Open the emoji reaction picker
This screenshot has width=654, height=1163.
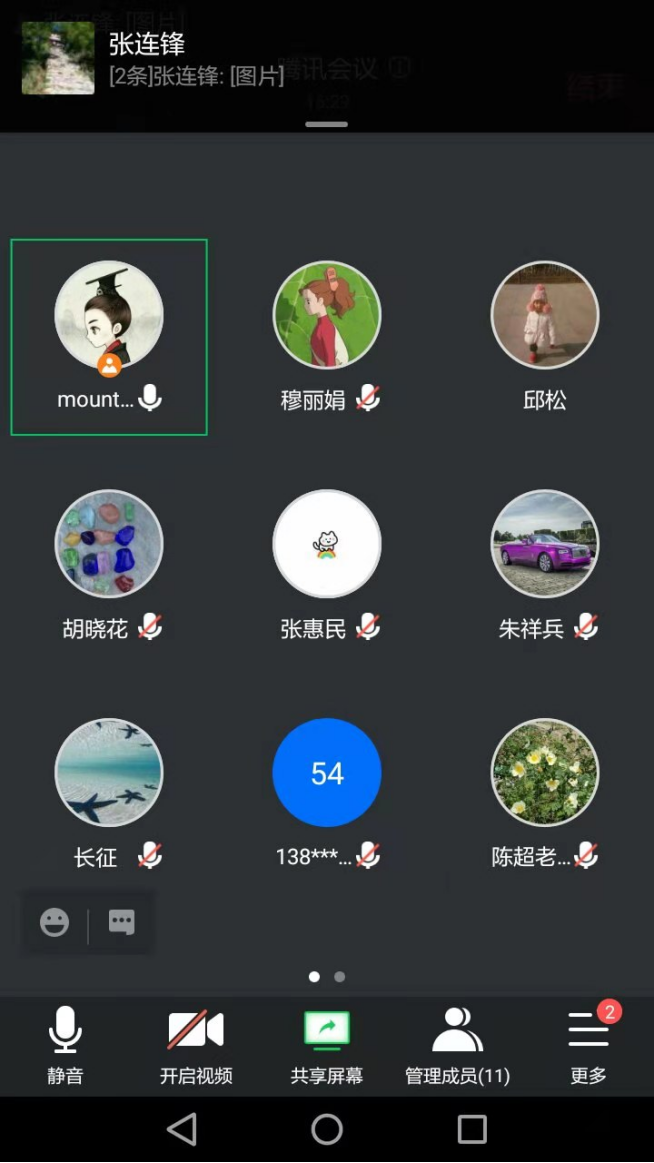click(55, 922)
